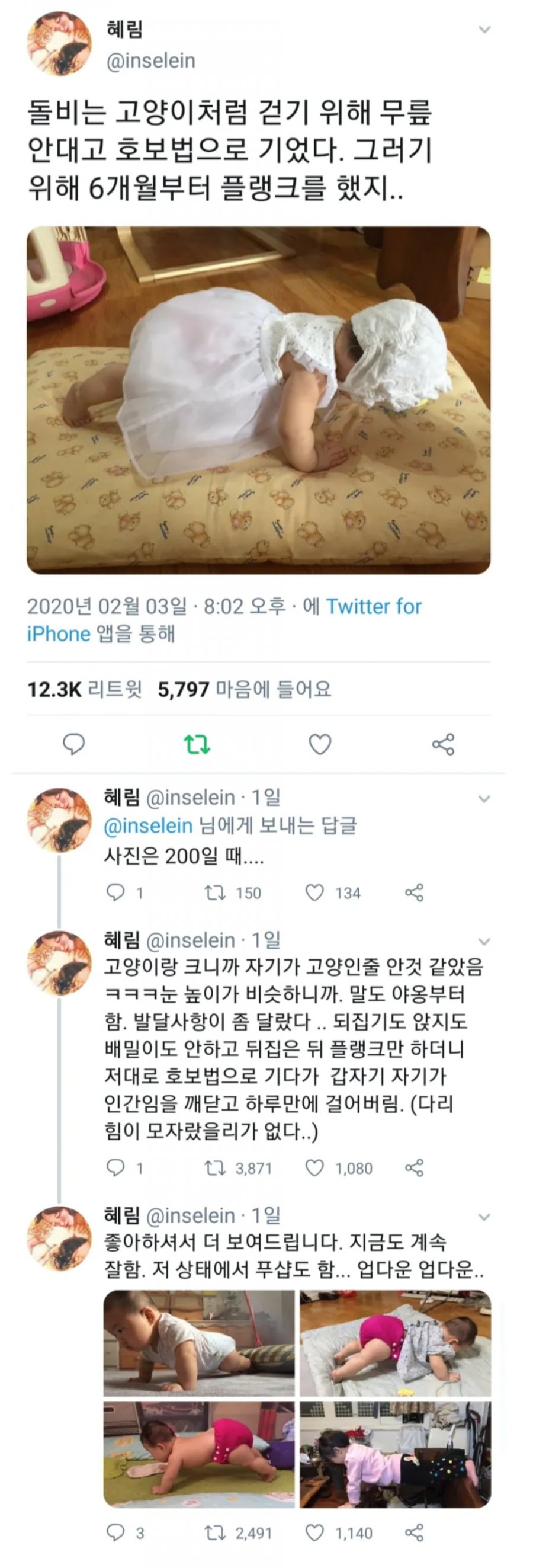Like the '사진은 200일 때' reply
Screen dimensions: 533x1568
click(x=314, y=893)
